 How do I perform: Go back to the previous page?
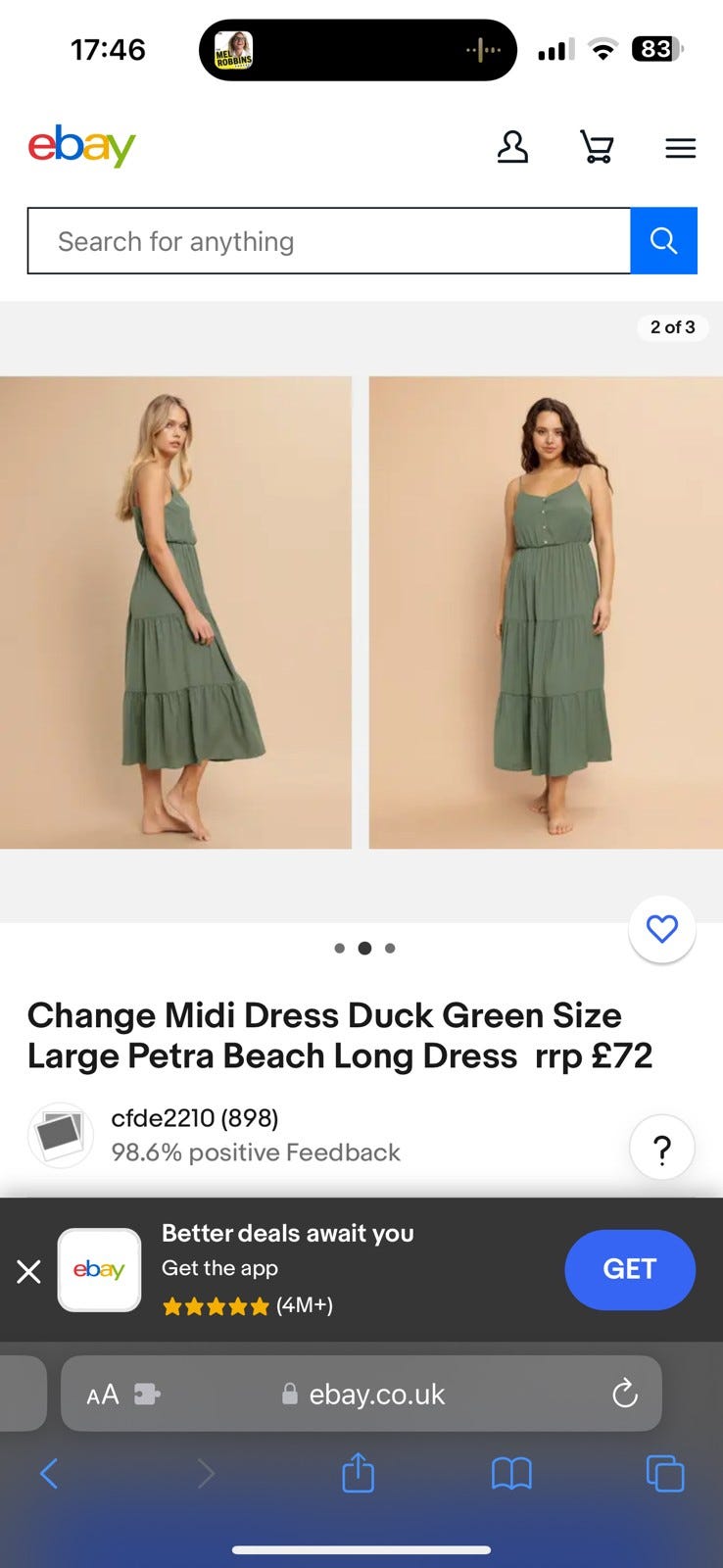coord(49,1473)
